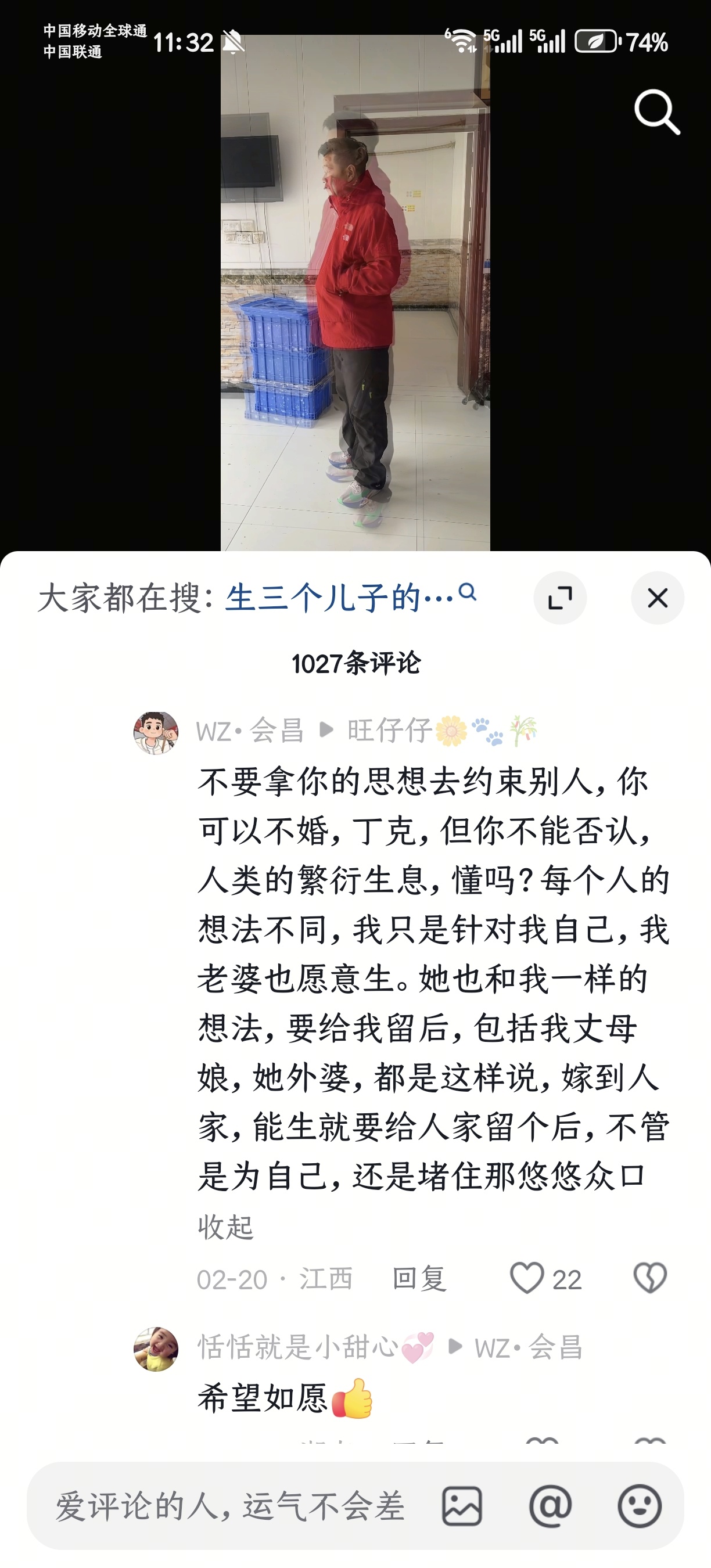Collapse the long comment with 收起
Viewport: 711px width, 1568px height.
click(x=225, y=1227)
